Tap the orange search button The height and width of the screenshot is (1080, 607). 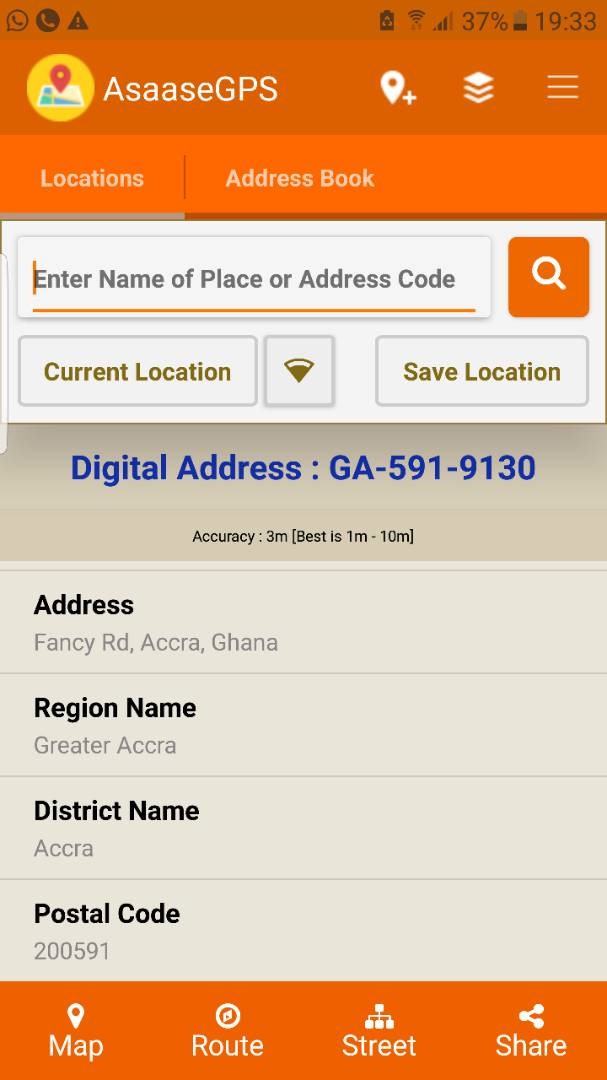tap(548, 277)
